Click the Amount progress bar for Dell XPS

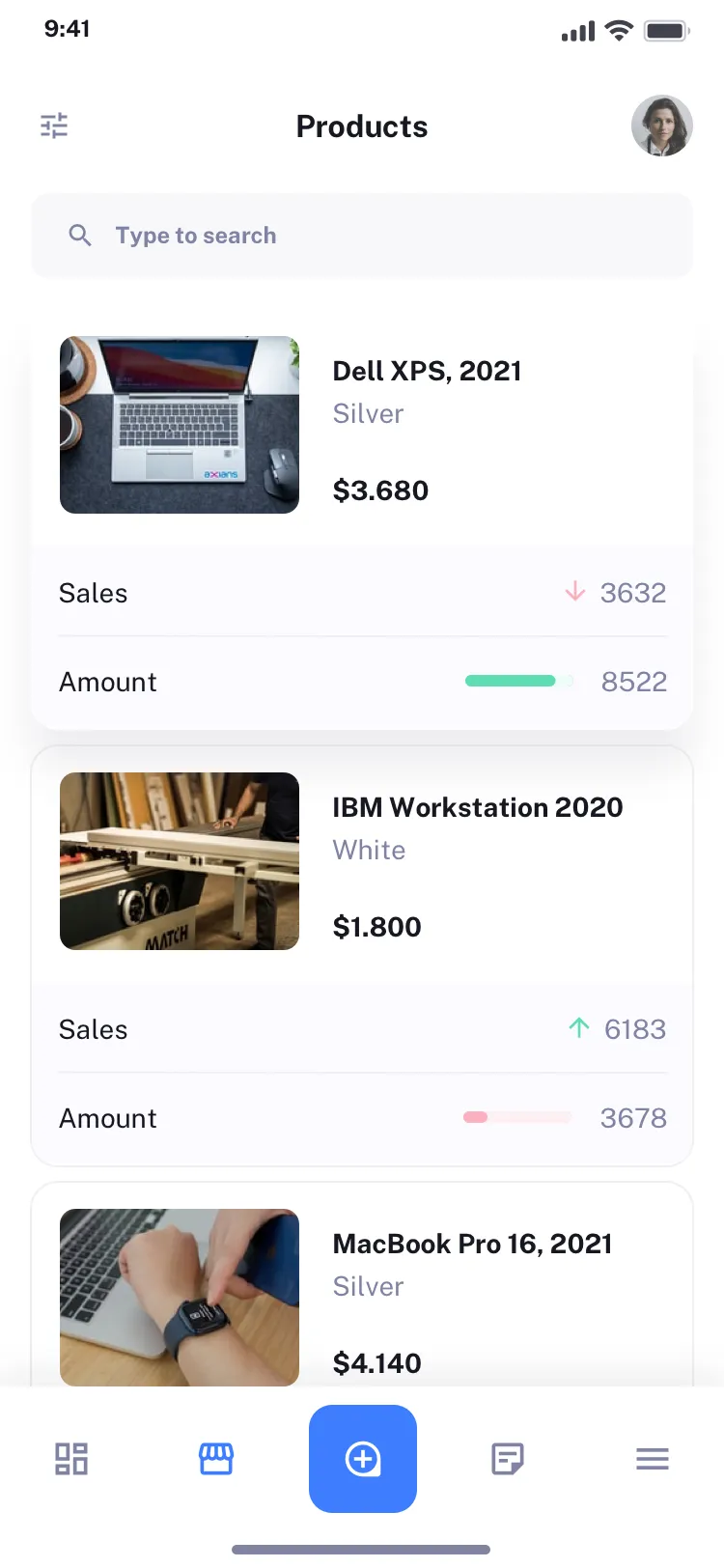pos(518,681)
